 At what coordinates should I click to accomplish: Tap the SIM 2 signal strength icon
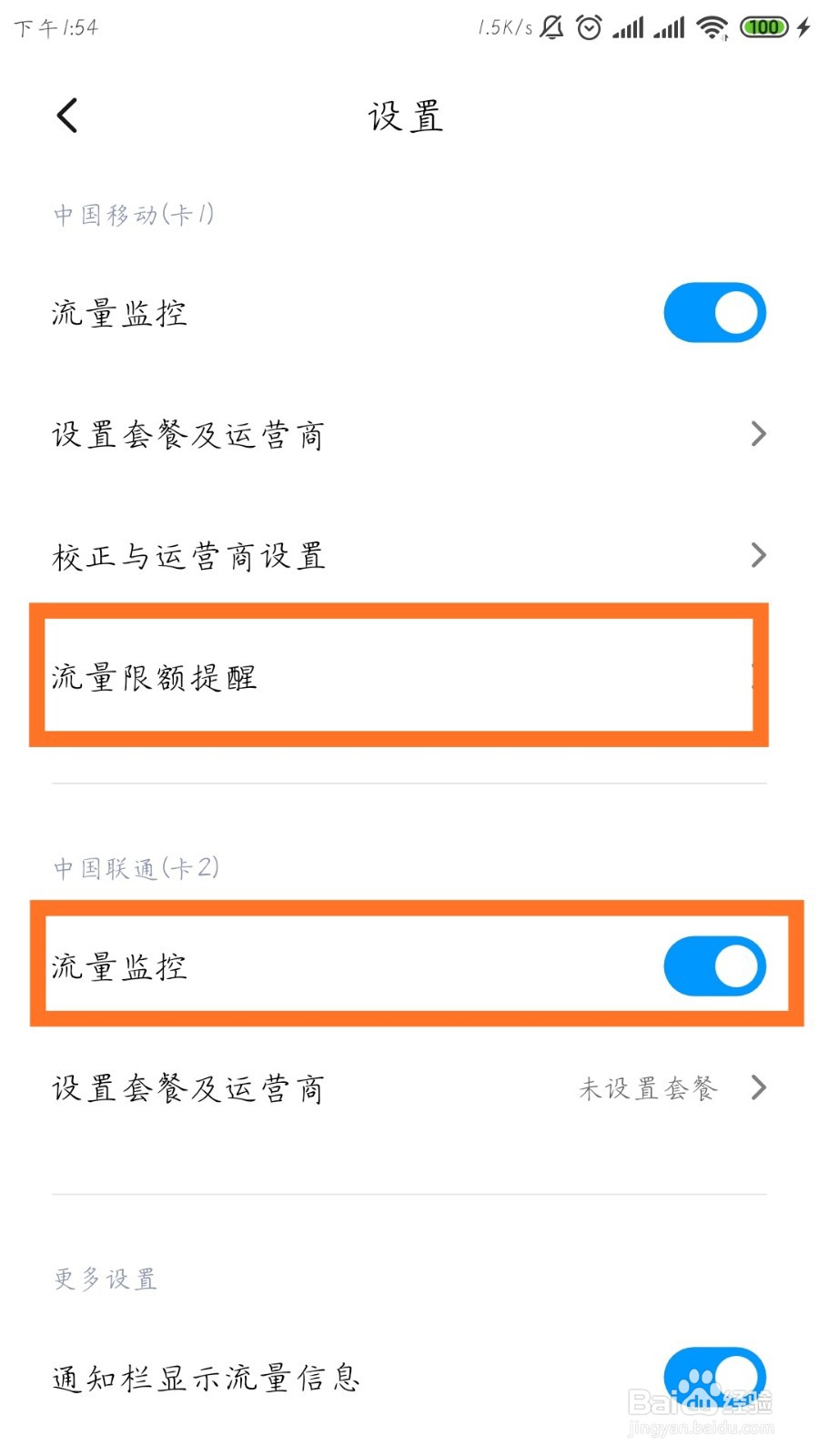(669, 27)
